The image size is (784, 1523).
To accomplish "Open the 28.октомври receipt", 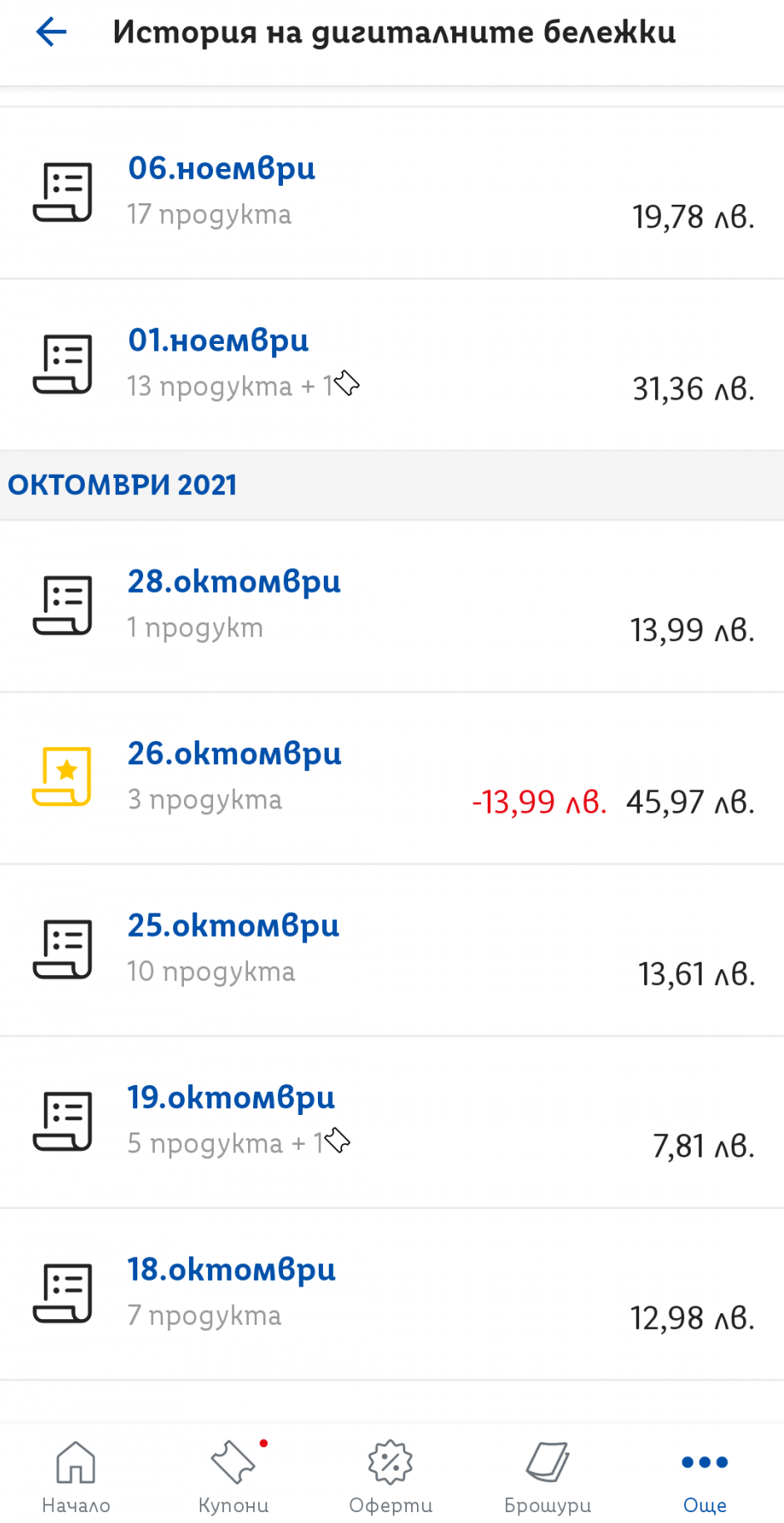I will point(391,605).
